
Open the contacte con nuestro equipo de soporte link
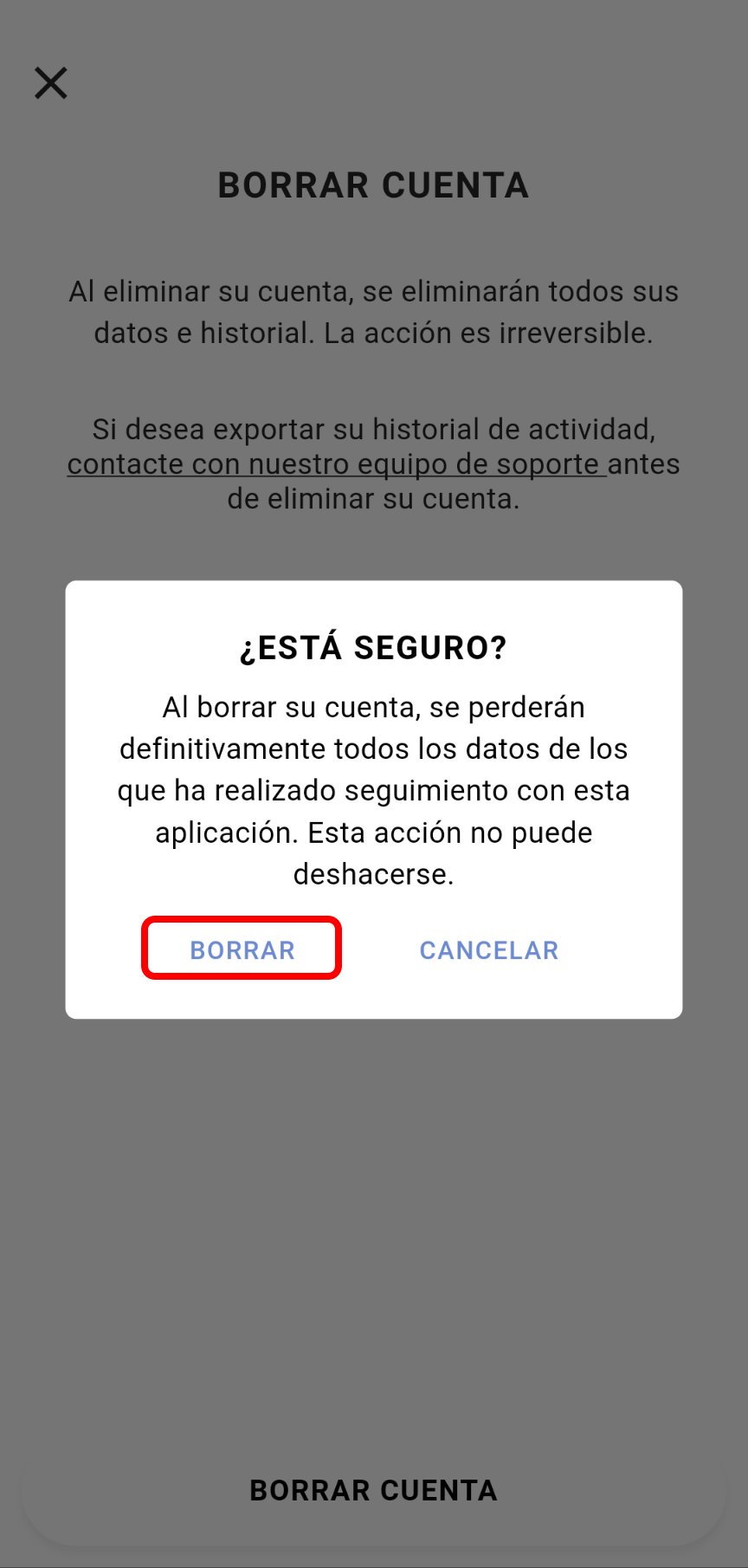point(336,464)
